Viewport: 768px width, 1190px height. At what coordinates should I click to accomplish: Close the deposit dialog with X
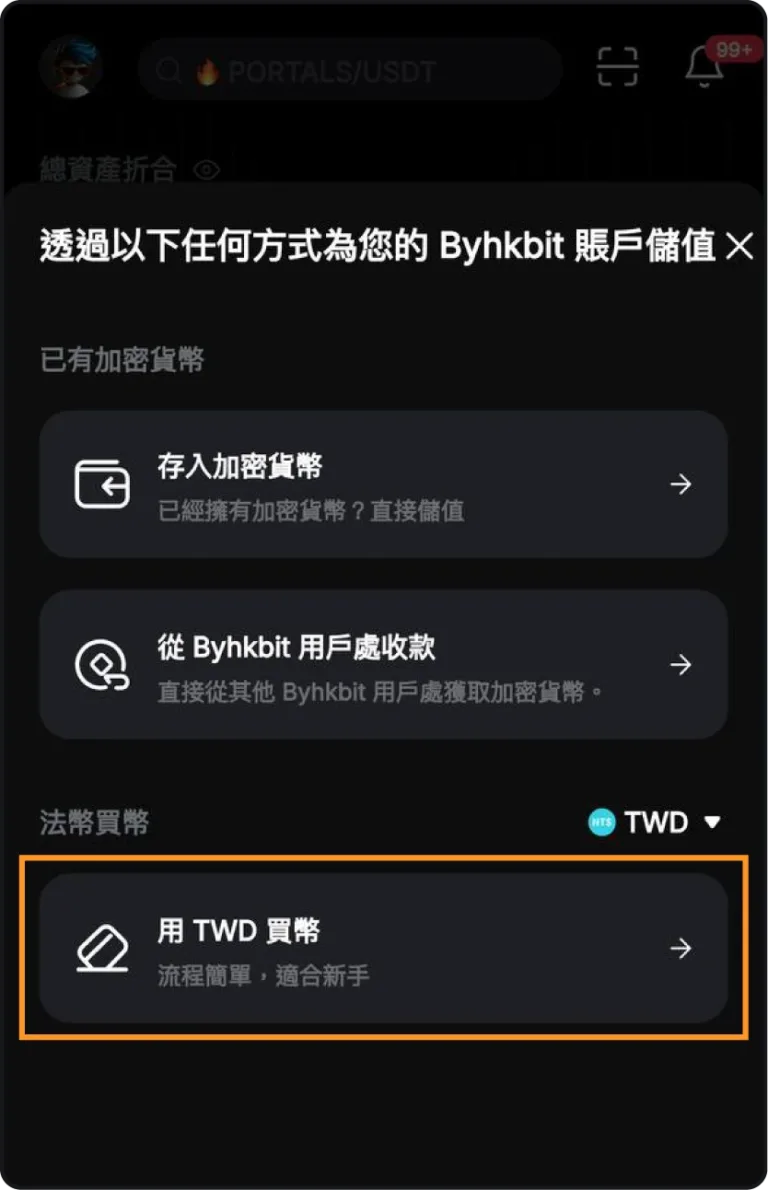(739, 247)
